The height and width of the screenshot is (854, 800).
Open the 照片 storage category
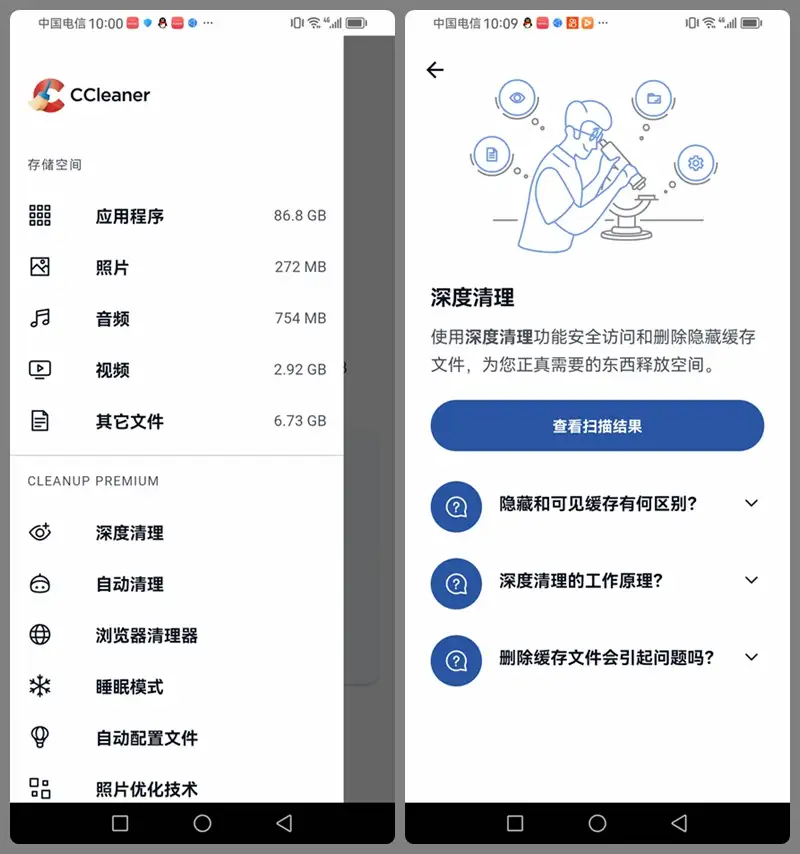click(x=177, y=267)
